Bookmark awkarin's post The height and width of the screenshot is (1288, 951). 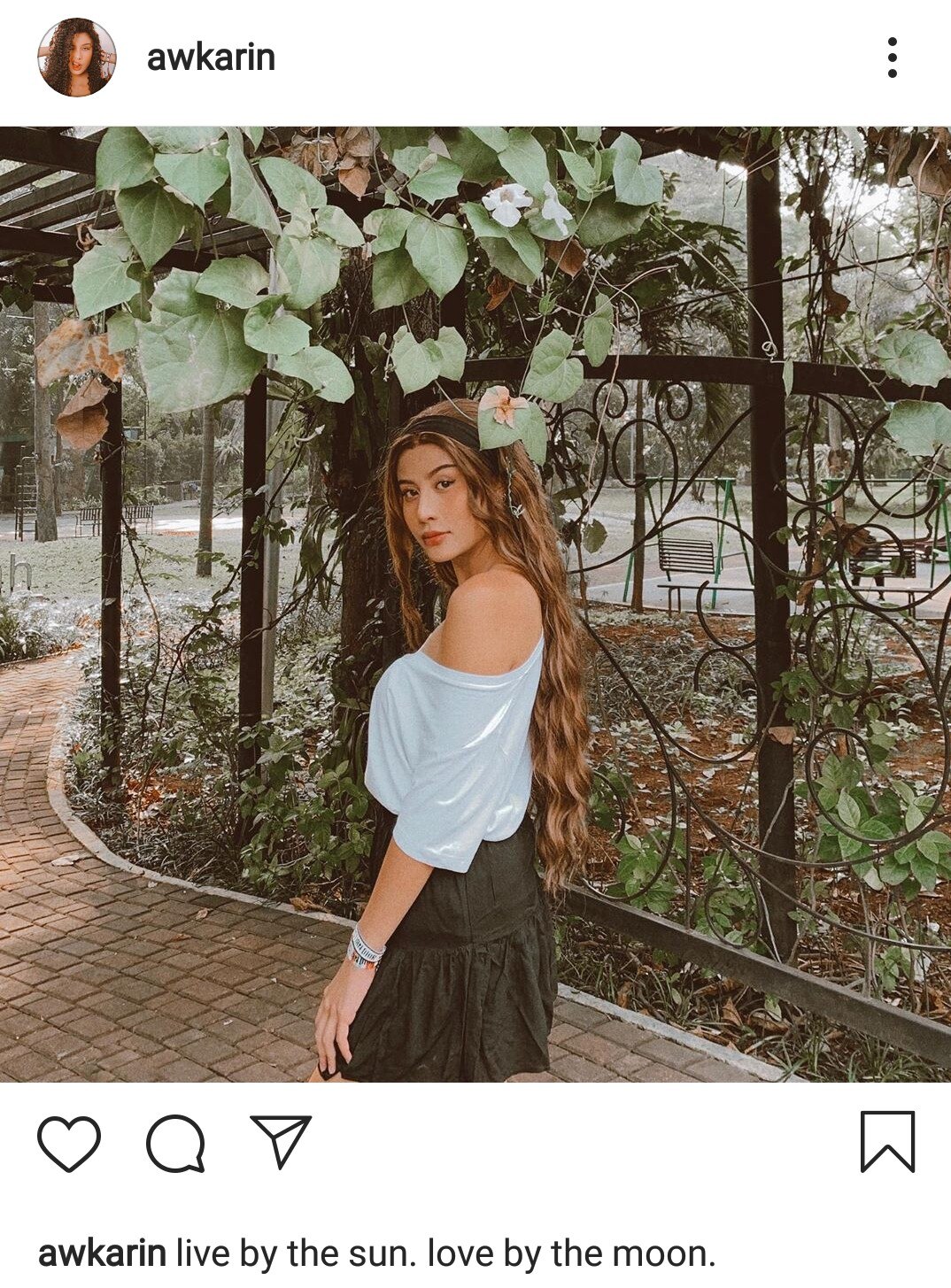coord(887,1142)
